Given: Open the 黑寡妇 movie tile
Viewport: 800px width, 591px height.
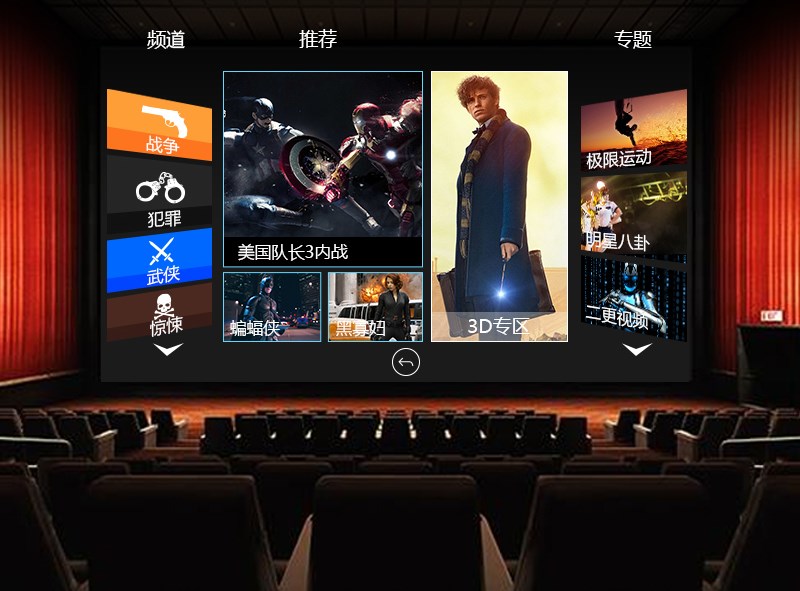Looking at the screenshot, I should (x=375, y=307).
